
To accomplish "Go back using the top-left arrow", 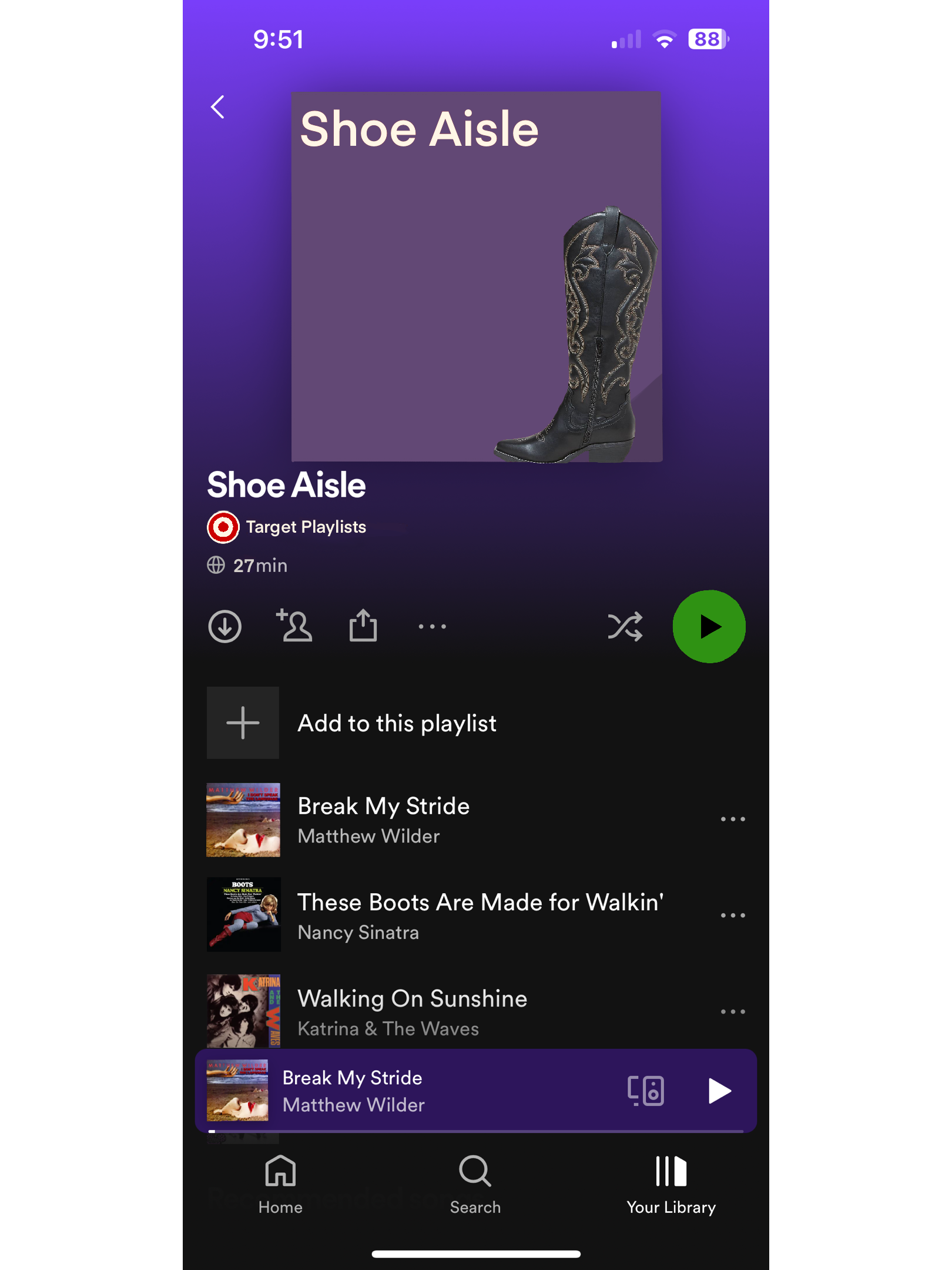I will (218, 107).
